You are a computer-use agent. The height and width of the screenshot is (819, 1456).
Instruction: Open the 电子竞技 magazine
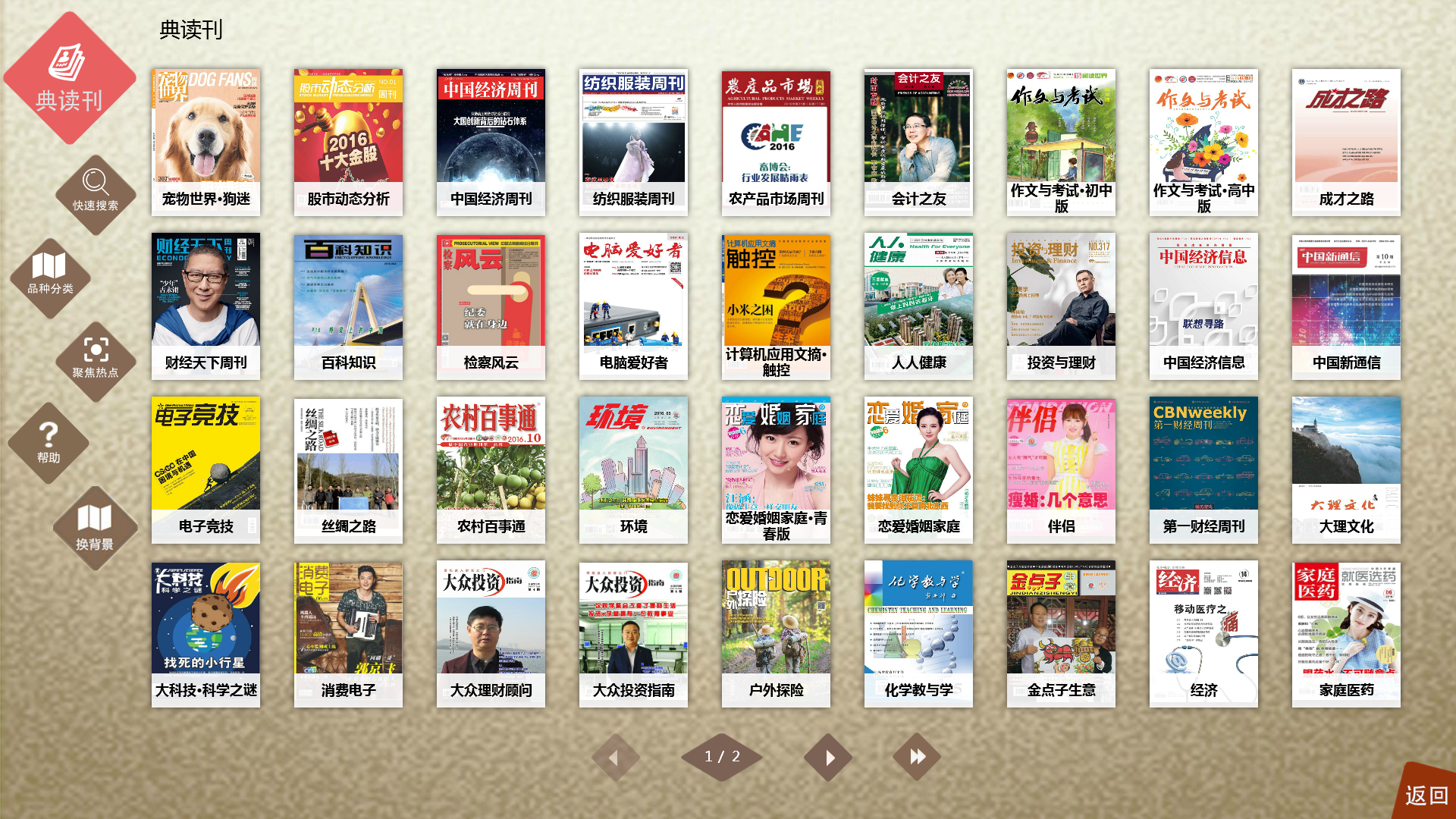tap(206, 469)
